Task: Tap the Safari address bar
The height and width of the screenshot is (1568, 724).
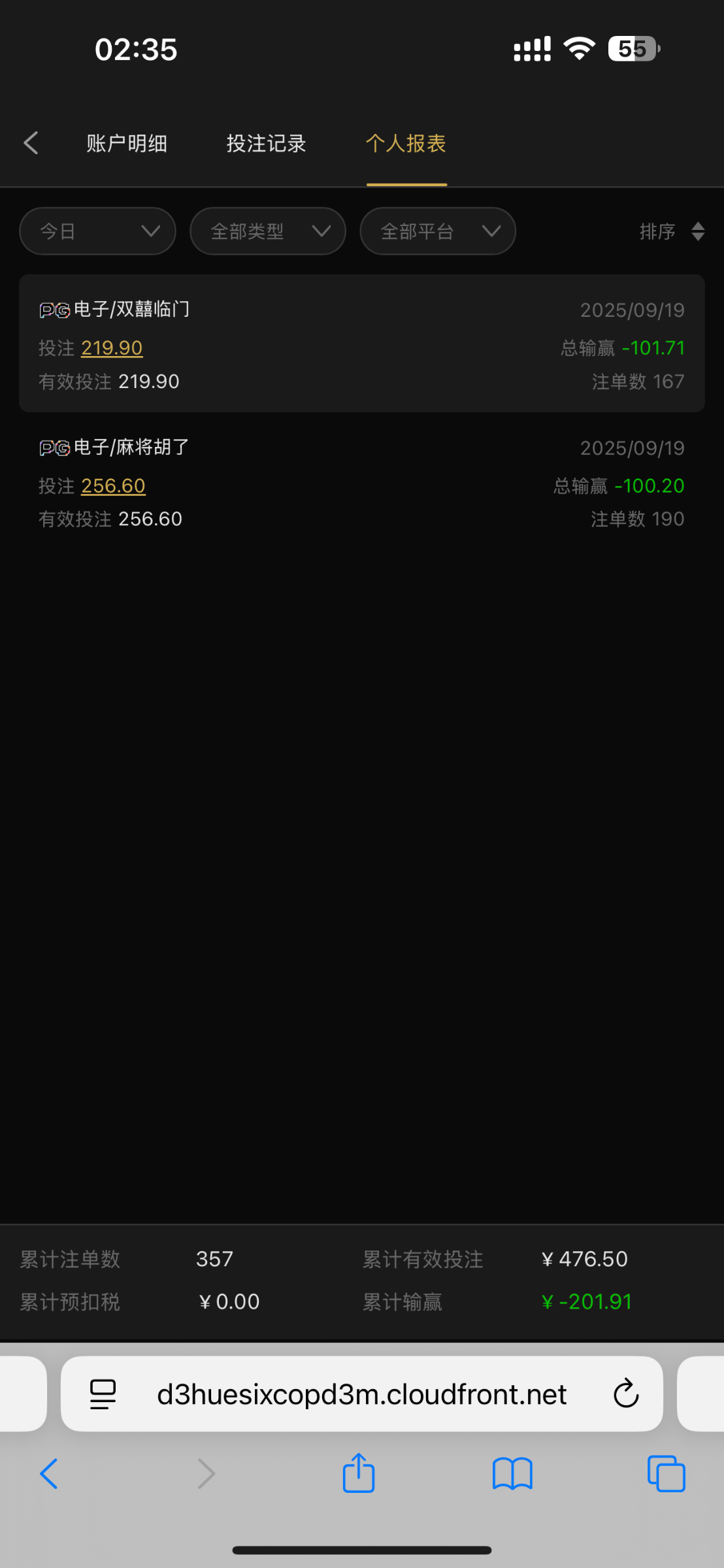Action: [x=361, y=1394]
